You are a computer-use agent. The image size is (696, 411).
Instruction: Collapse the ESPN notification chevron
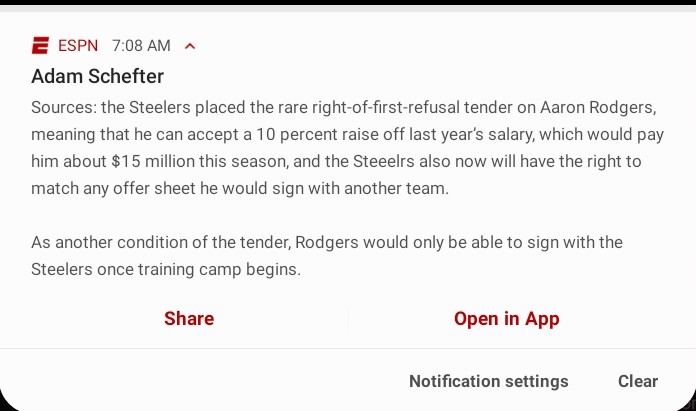[x=190, y=46]
